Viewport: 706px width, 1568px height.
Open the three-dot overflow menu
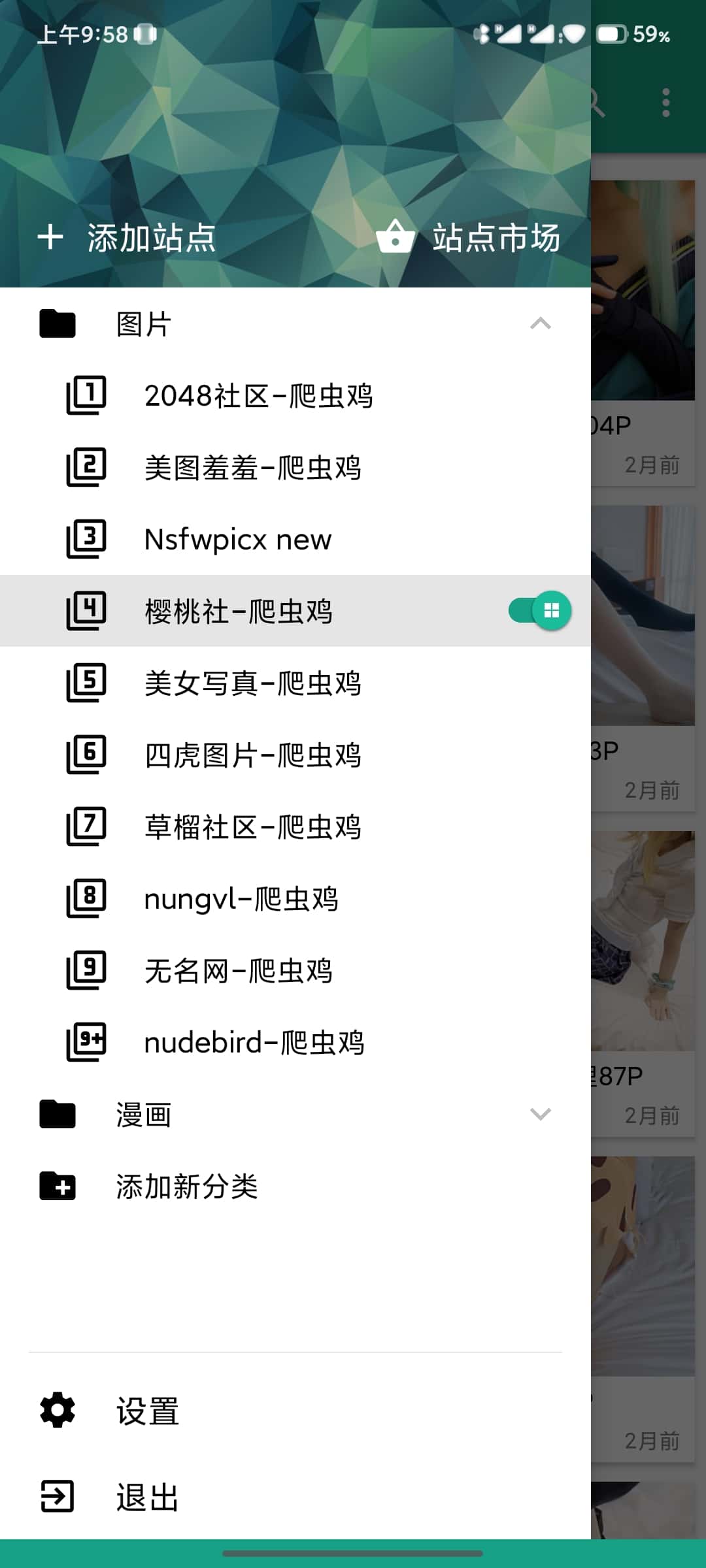click(665, 101)
